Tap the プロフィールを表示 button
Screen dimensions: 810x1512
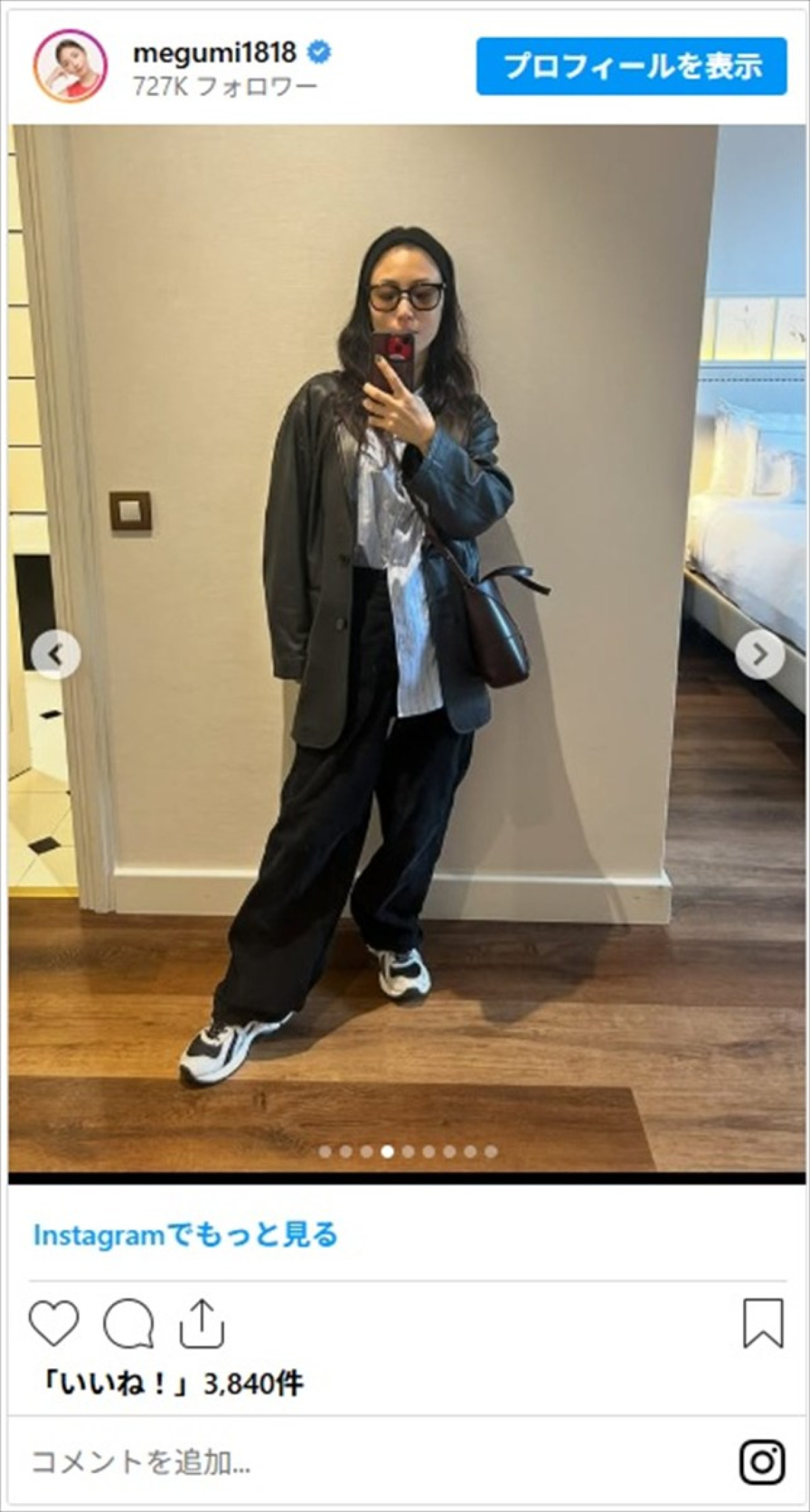(x=631, y=66)
